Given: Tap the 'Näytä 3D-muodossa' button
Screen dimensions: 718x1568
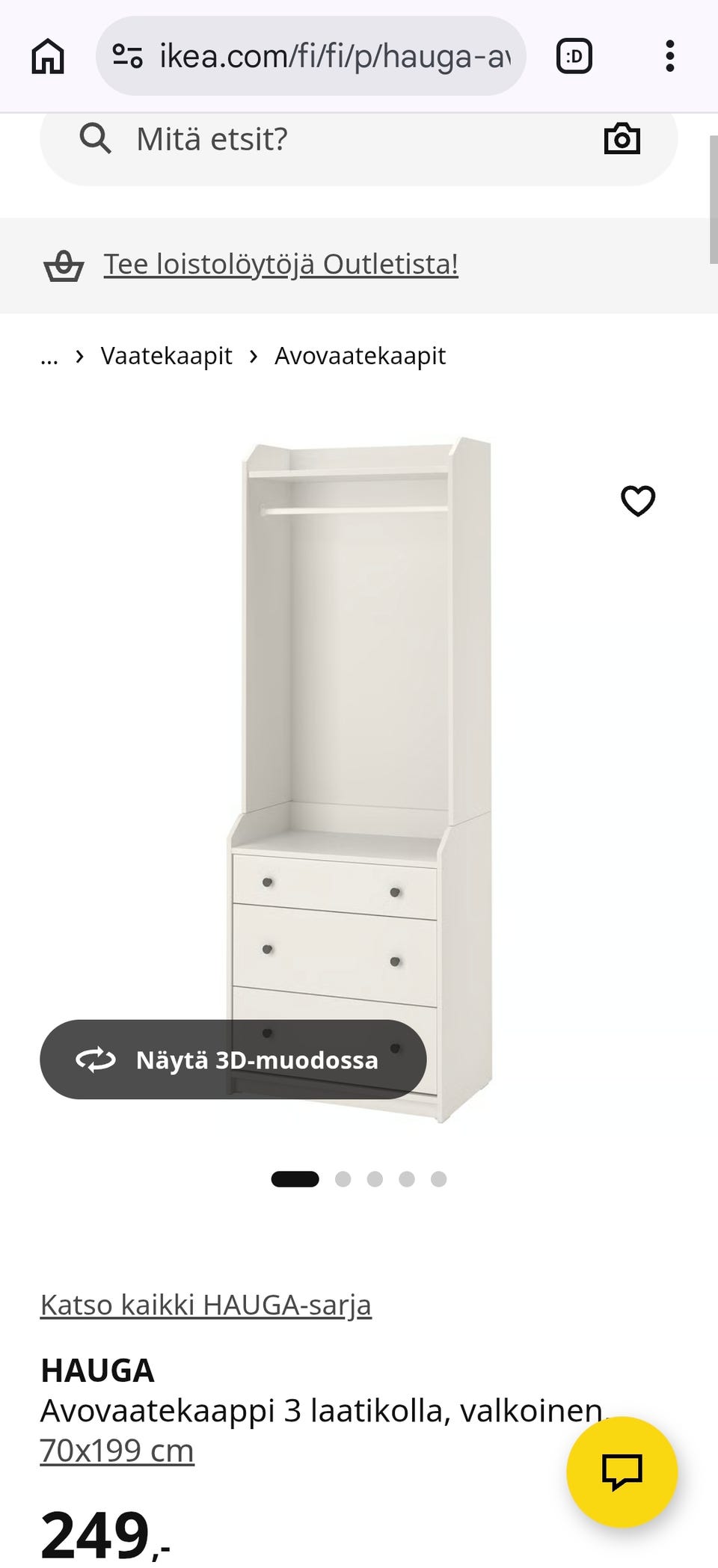Looking at the screenshot, I should tap(233, 1060).
